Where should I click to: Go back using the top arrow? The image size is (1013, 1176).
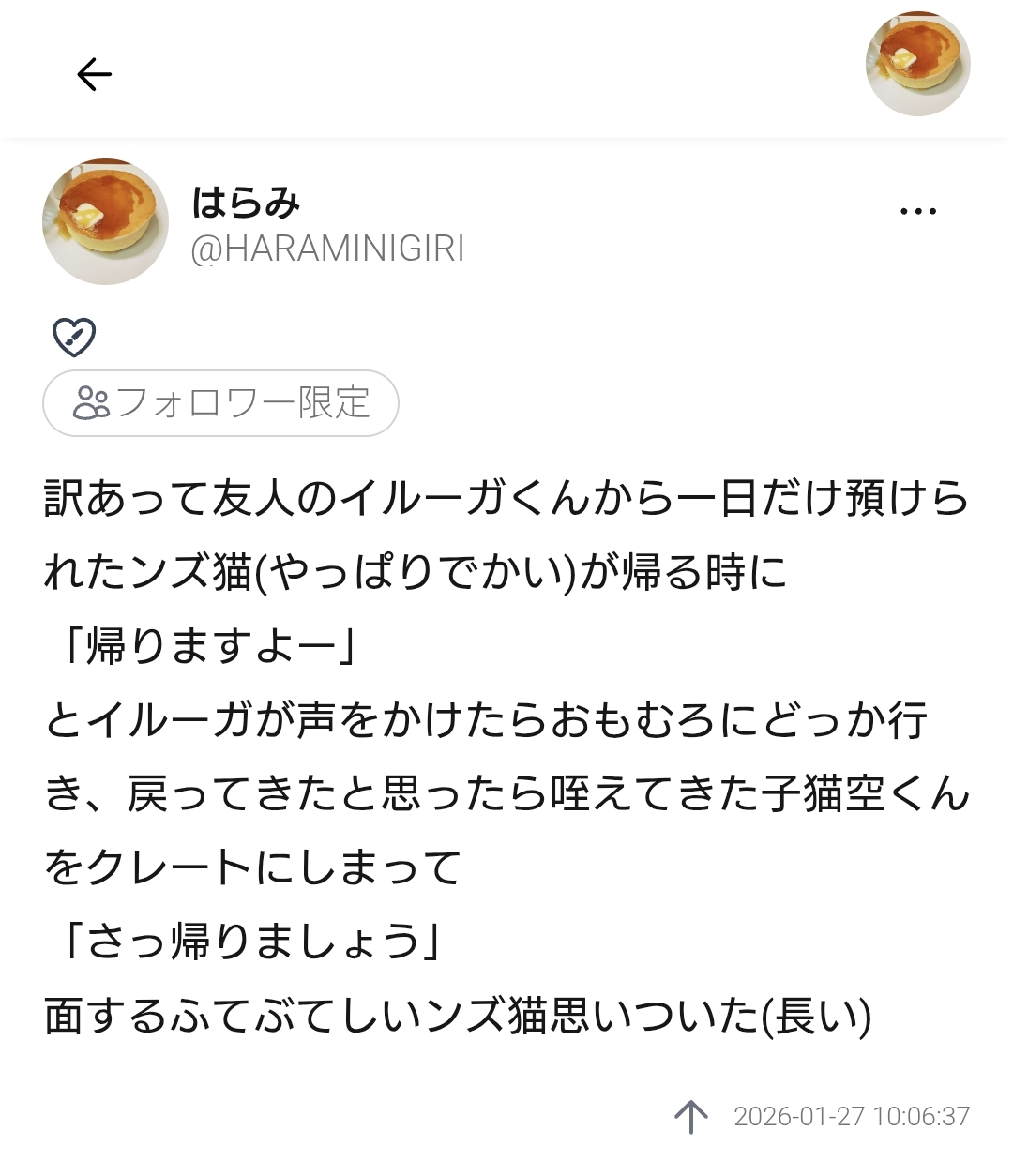(94, 74)
